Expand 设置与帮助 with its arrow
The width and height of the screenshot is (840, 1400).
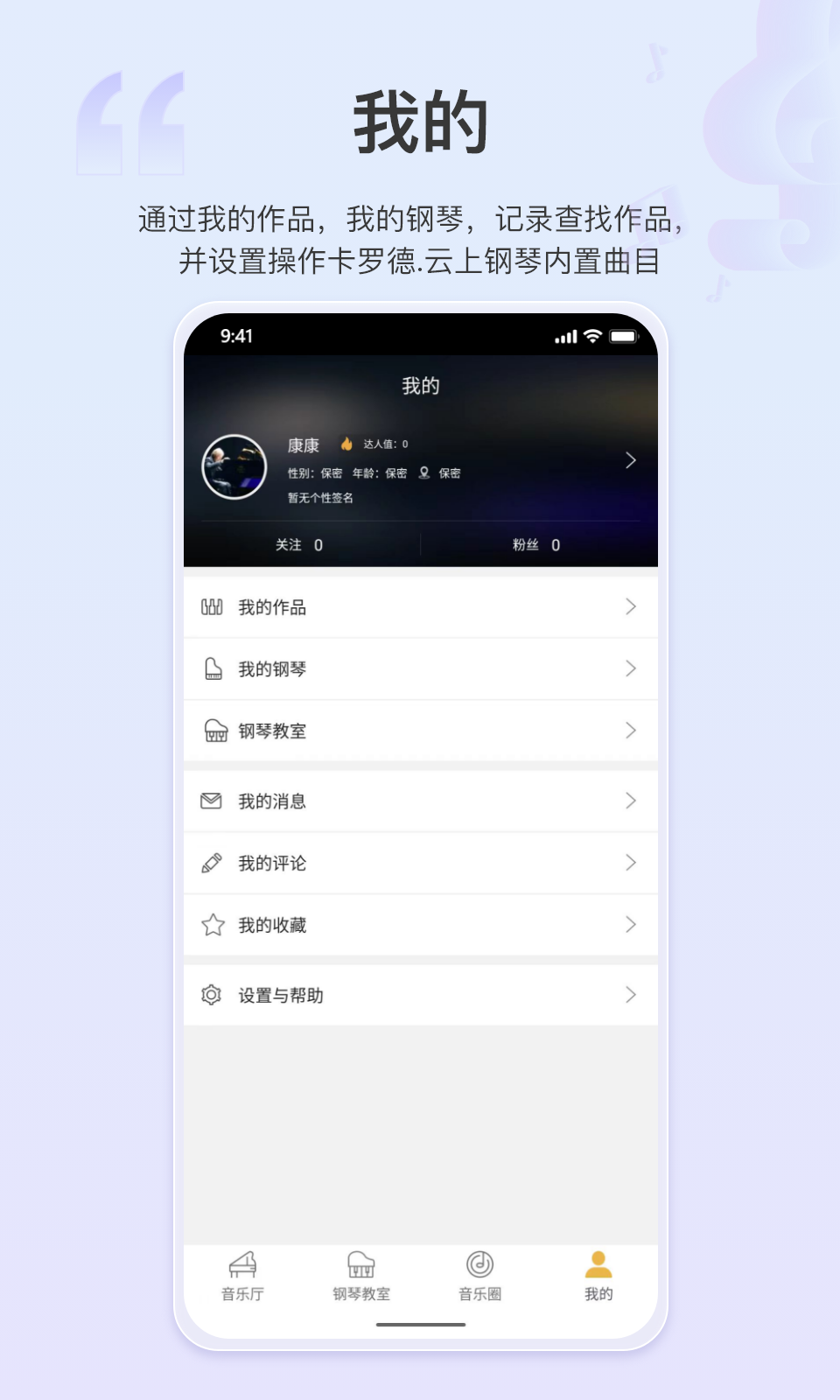[x=631, y=995]
